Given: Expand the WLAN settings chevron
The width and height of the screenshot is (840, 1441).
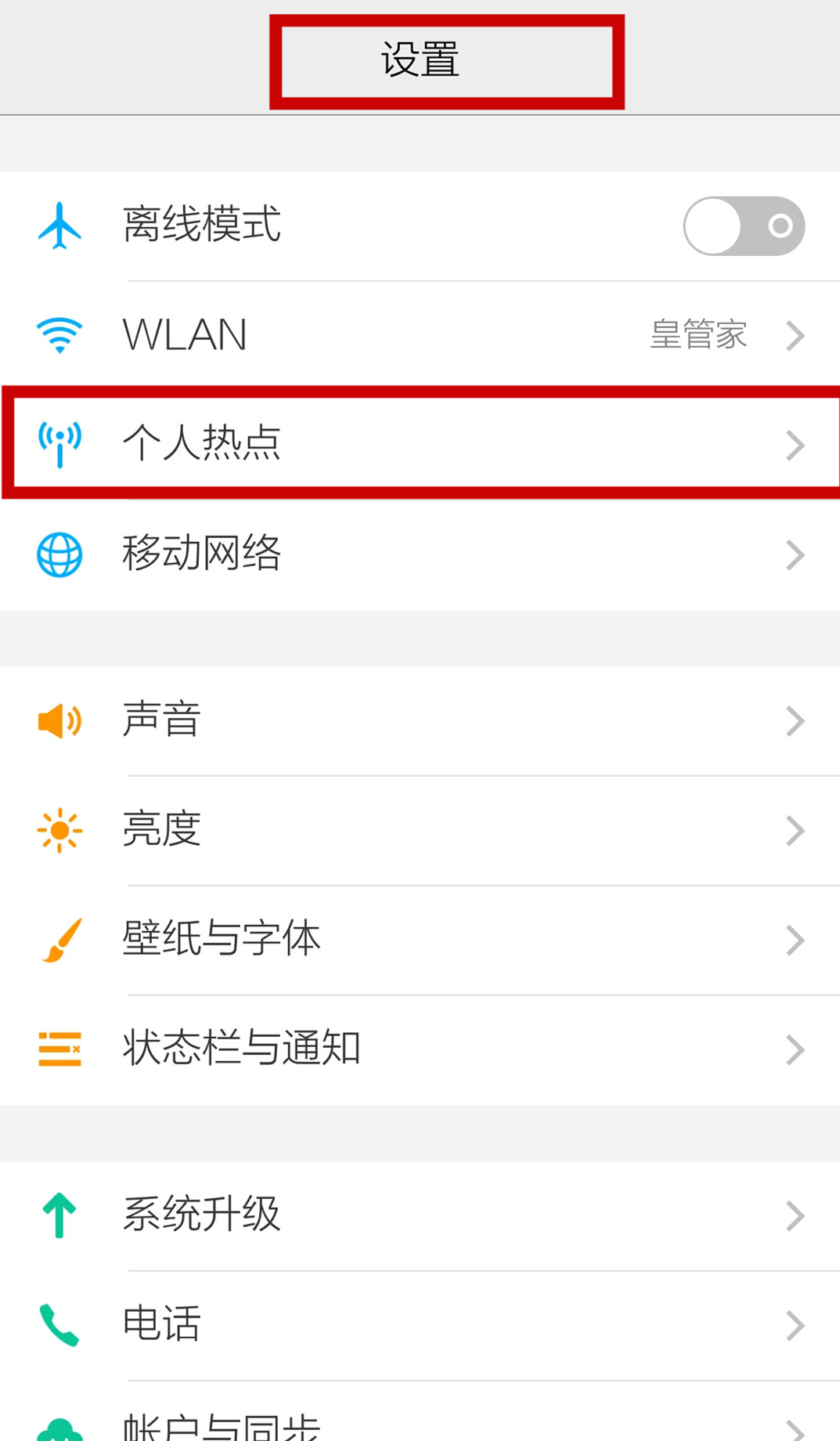Looking at the screenshot, I should [795, 335].
